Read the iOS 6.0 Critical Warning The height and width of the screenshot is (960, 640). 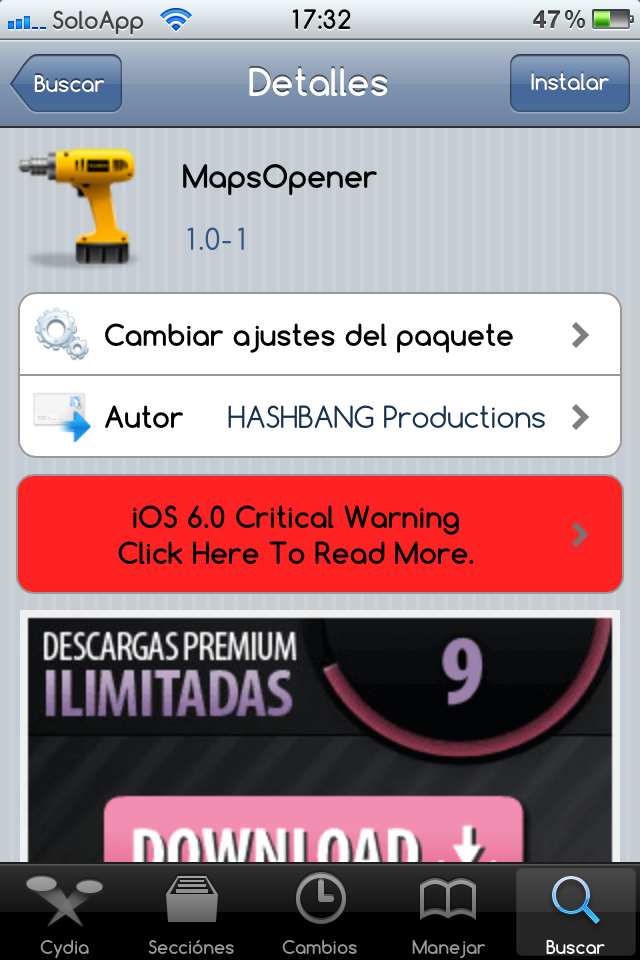[x=320, y=534]
